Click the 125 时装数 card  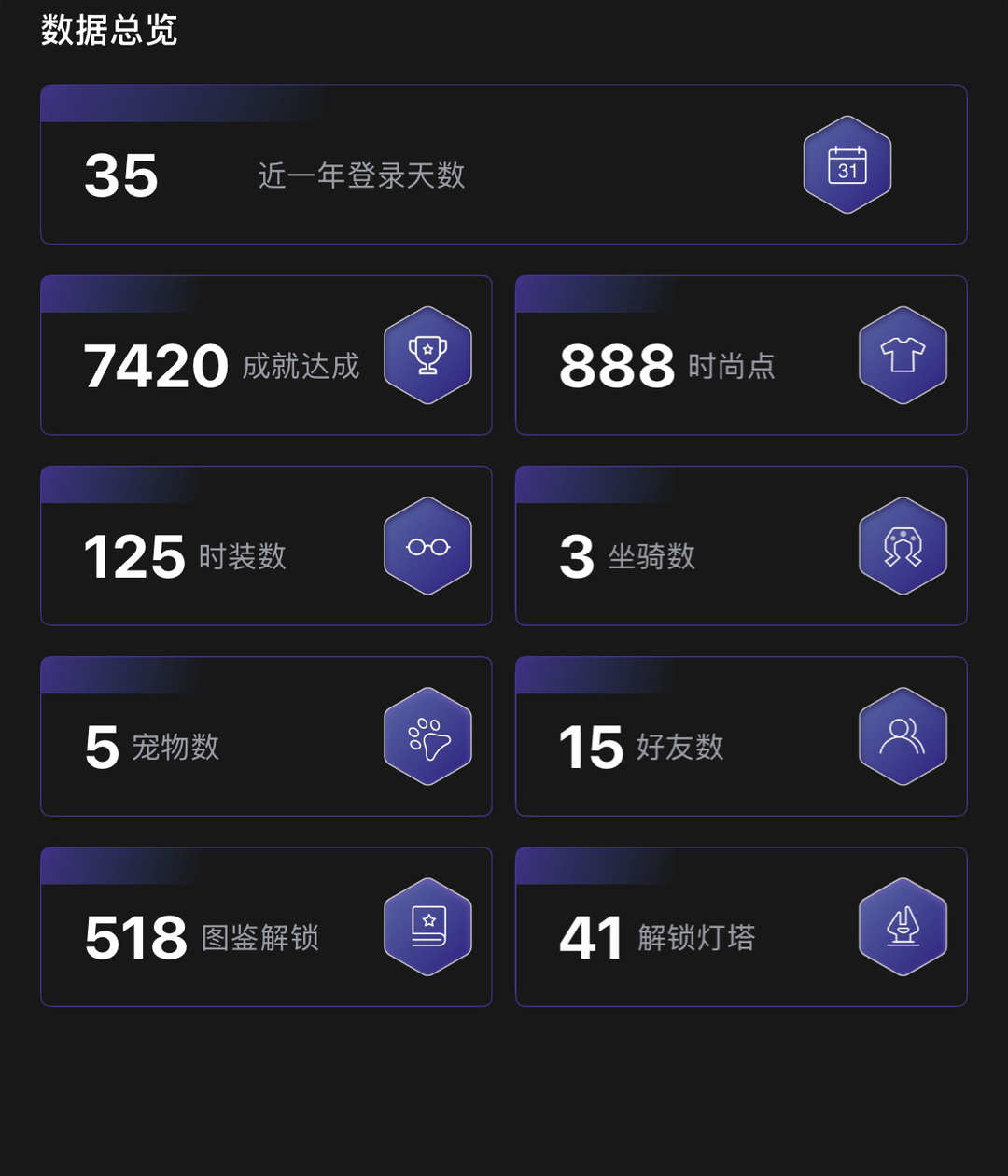tap(266, 546)
